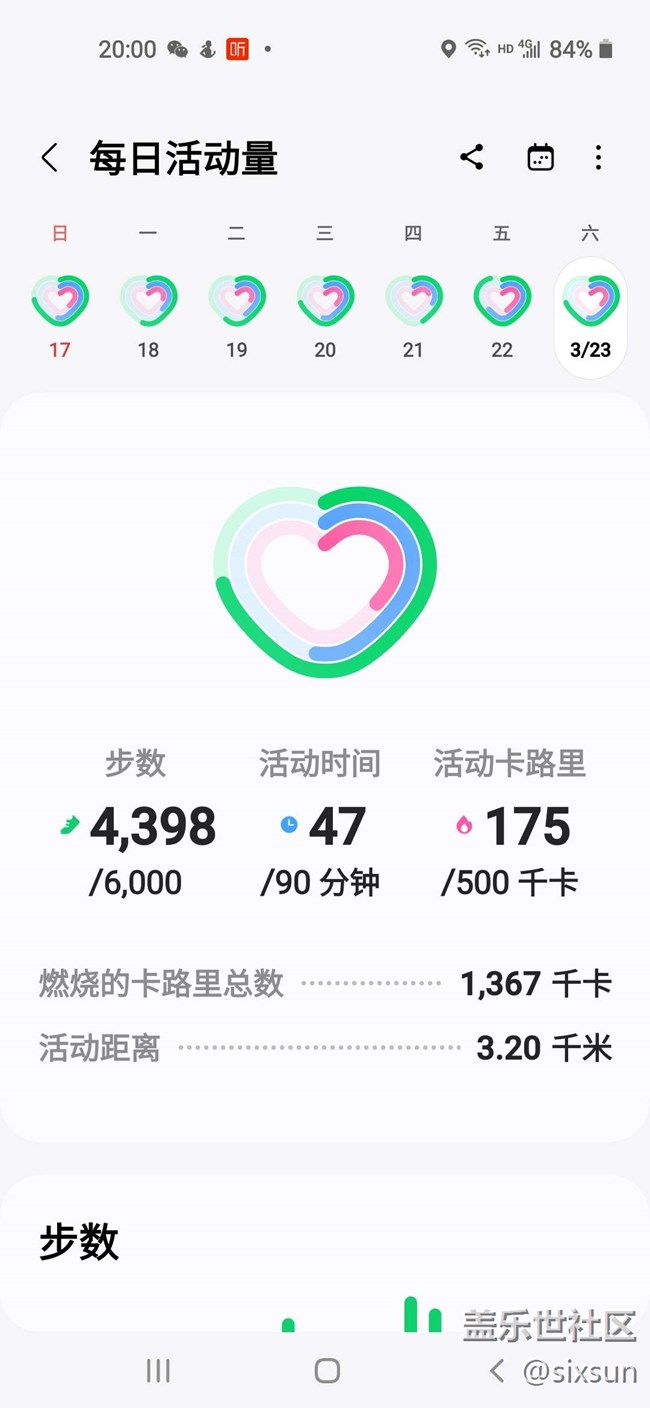Go back from the 每日活动量 screen
This screenshot has width=650, height=1408.
click(x=49, y=158)
